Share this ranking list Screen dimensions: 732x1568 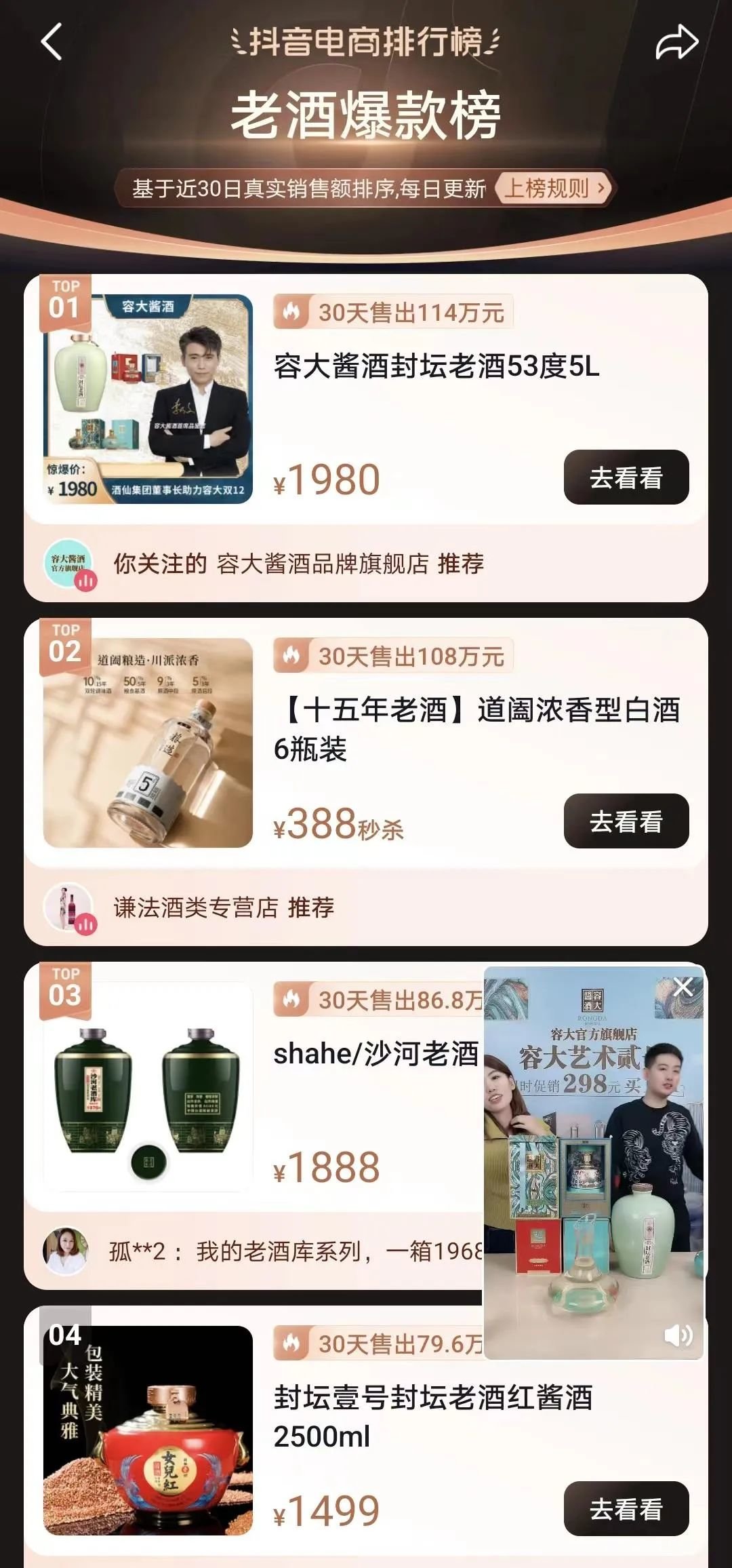click(676, 43)
